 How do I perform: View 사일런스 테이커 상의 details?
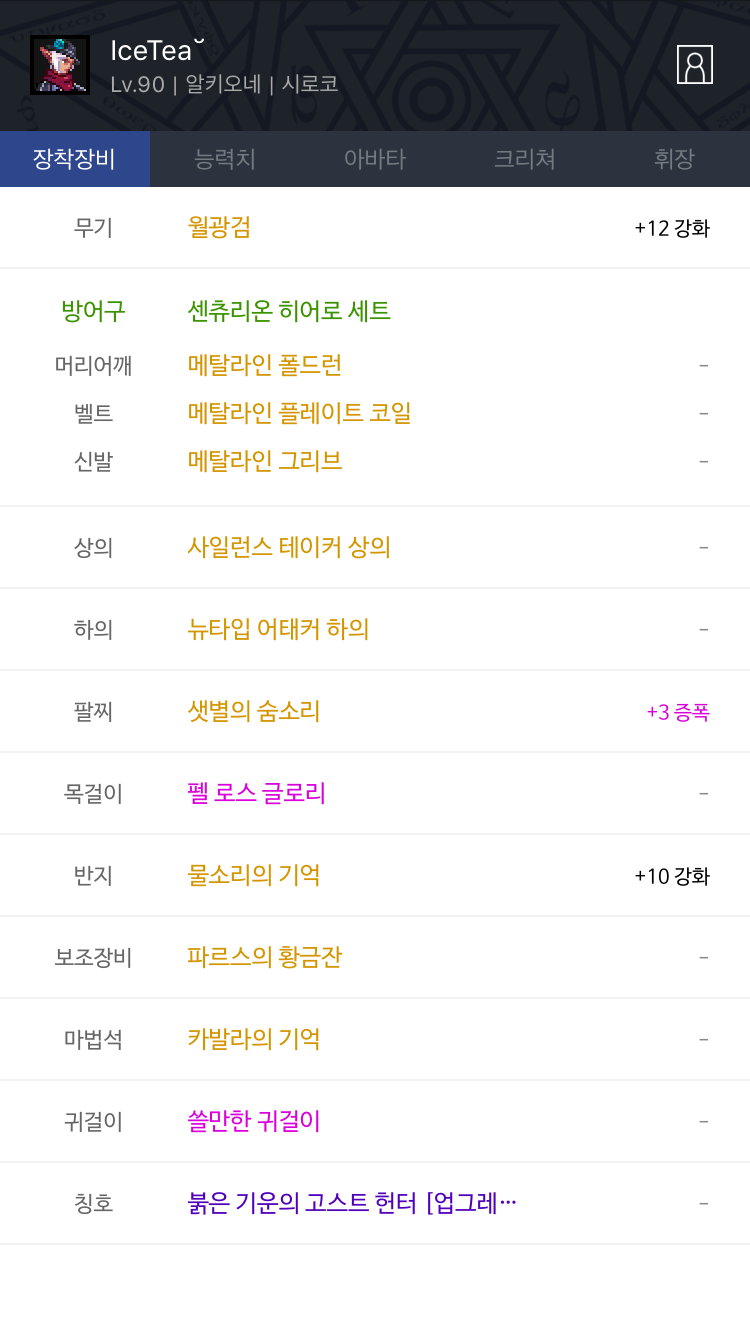pos(289,547)
